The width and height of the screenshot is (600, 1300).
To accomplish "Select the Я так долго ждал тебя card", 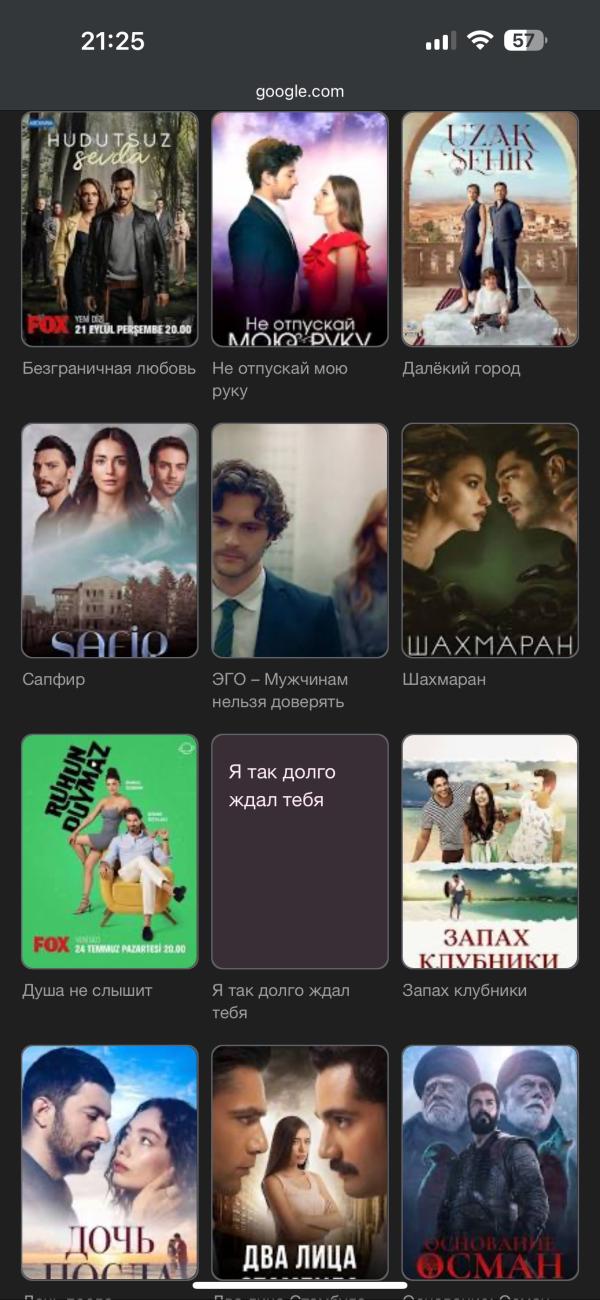I will click(300, 851).
